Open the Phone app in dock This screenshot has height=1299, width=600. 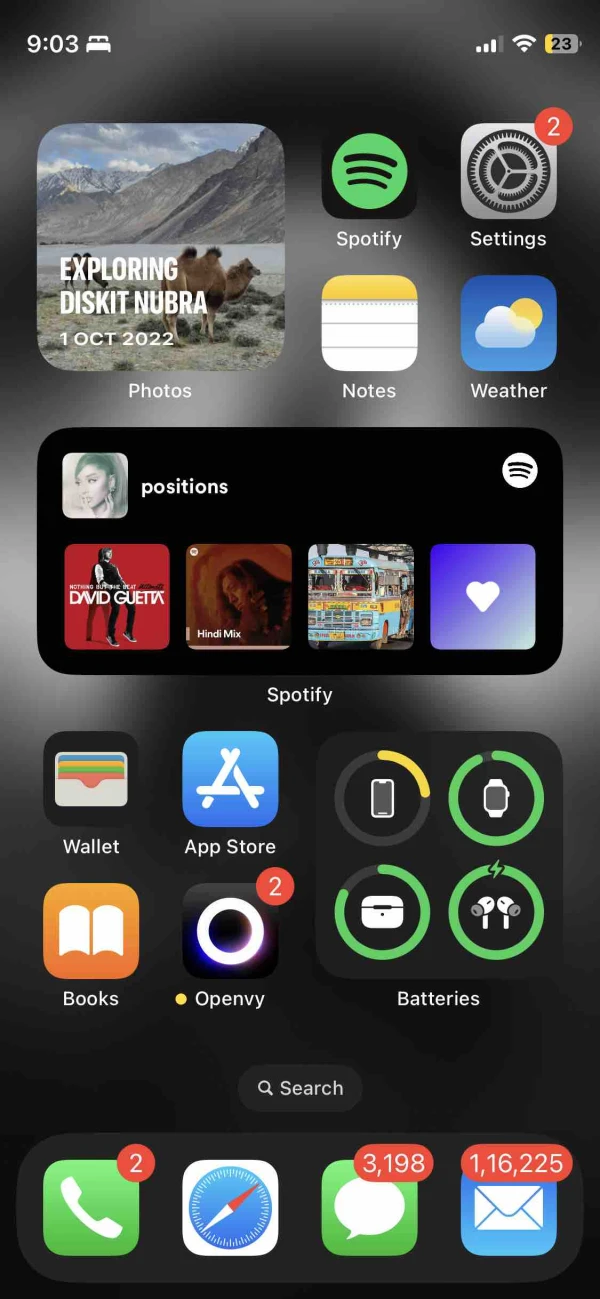[91, 1207]
